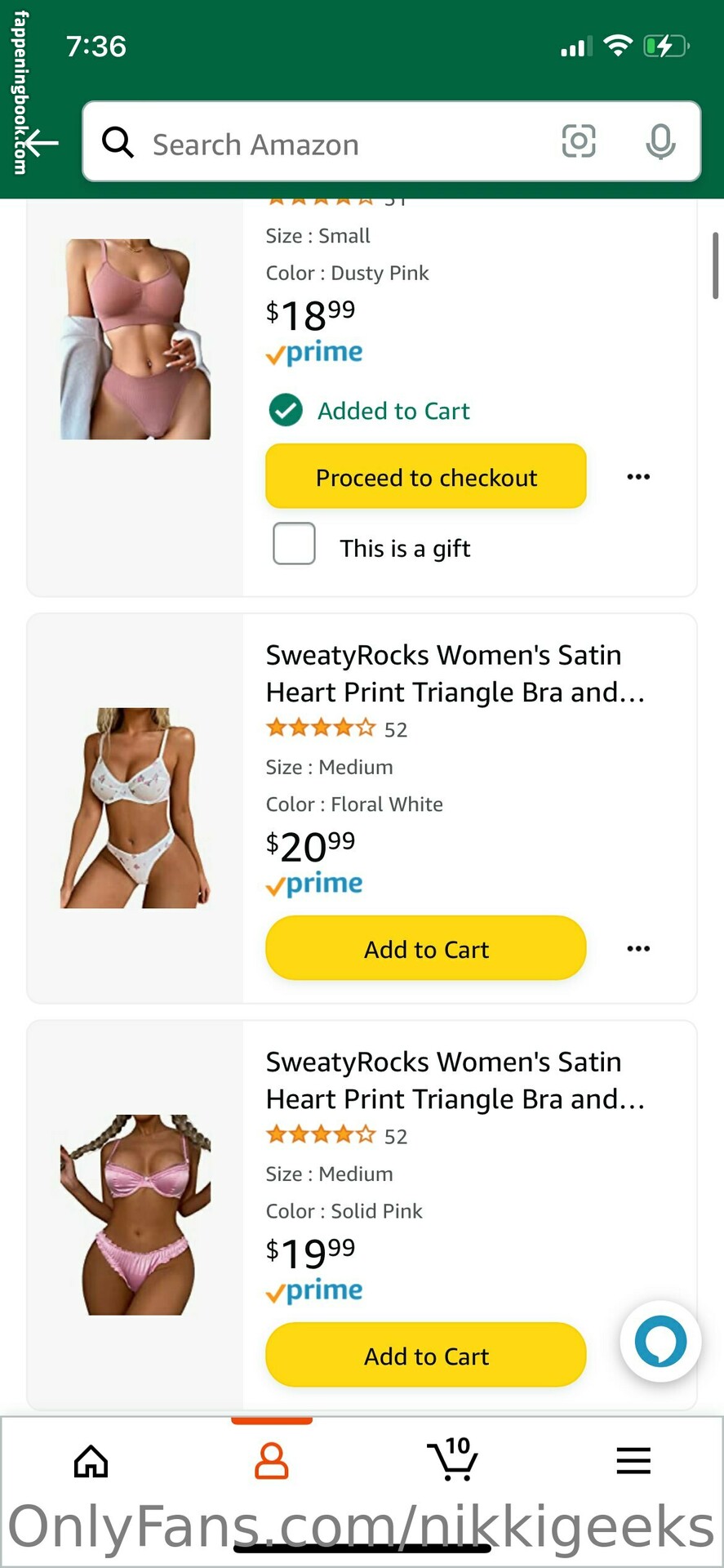Open more options for Floral White item
The image size is (724, 1568).
click(x=638, y=949)
